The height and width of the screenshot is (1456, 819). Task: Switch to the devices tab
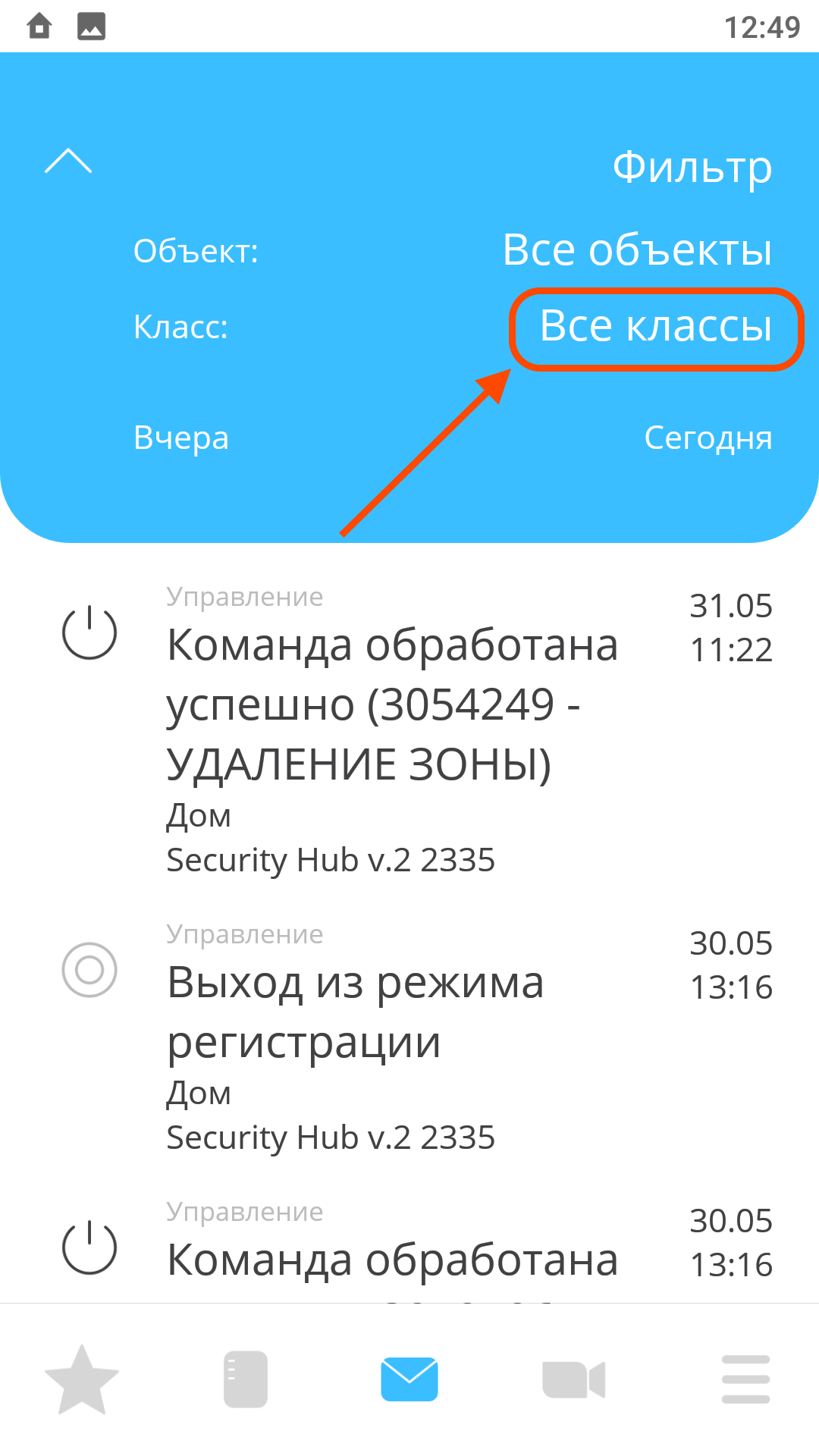246,1379
